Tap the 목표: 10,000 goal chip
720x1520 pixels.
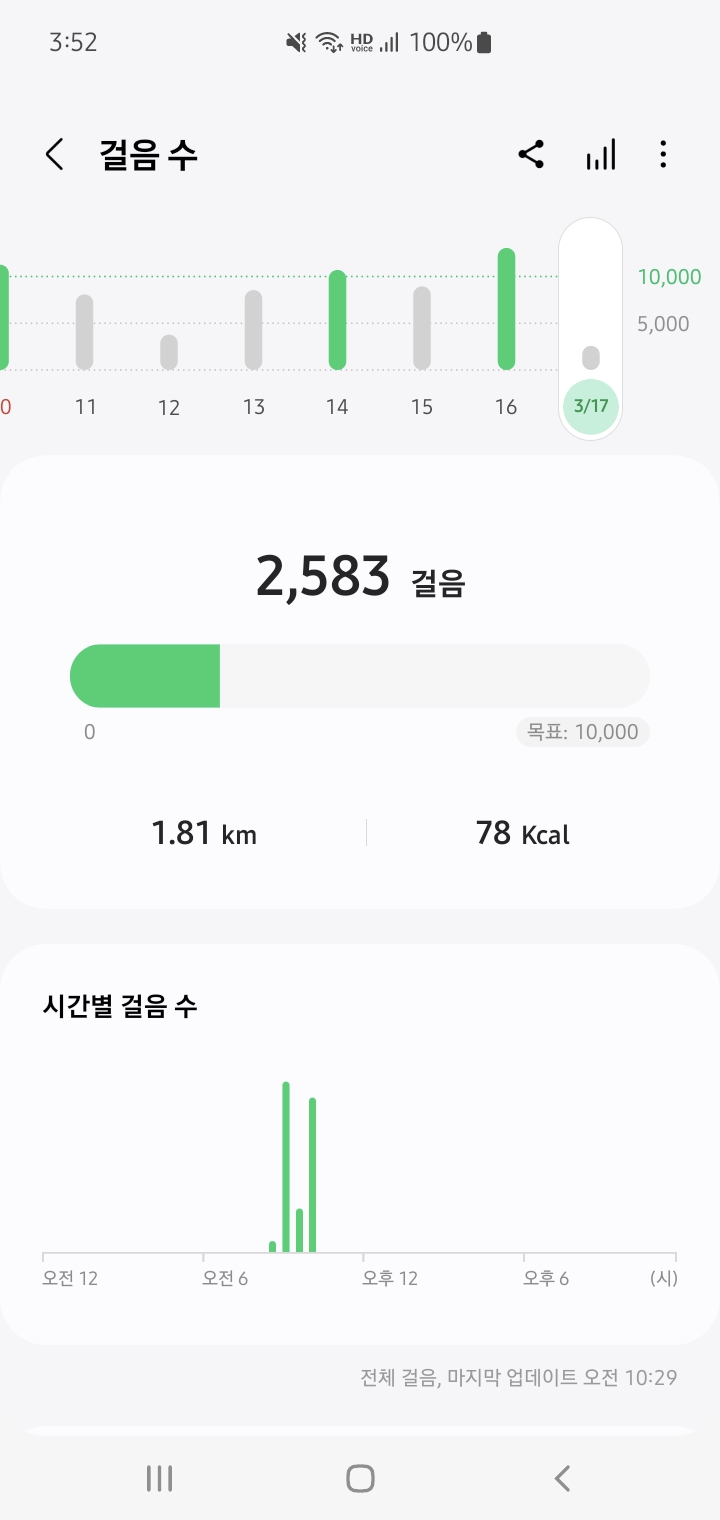coord(583,732)
